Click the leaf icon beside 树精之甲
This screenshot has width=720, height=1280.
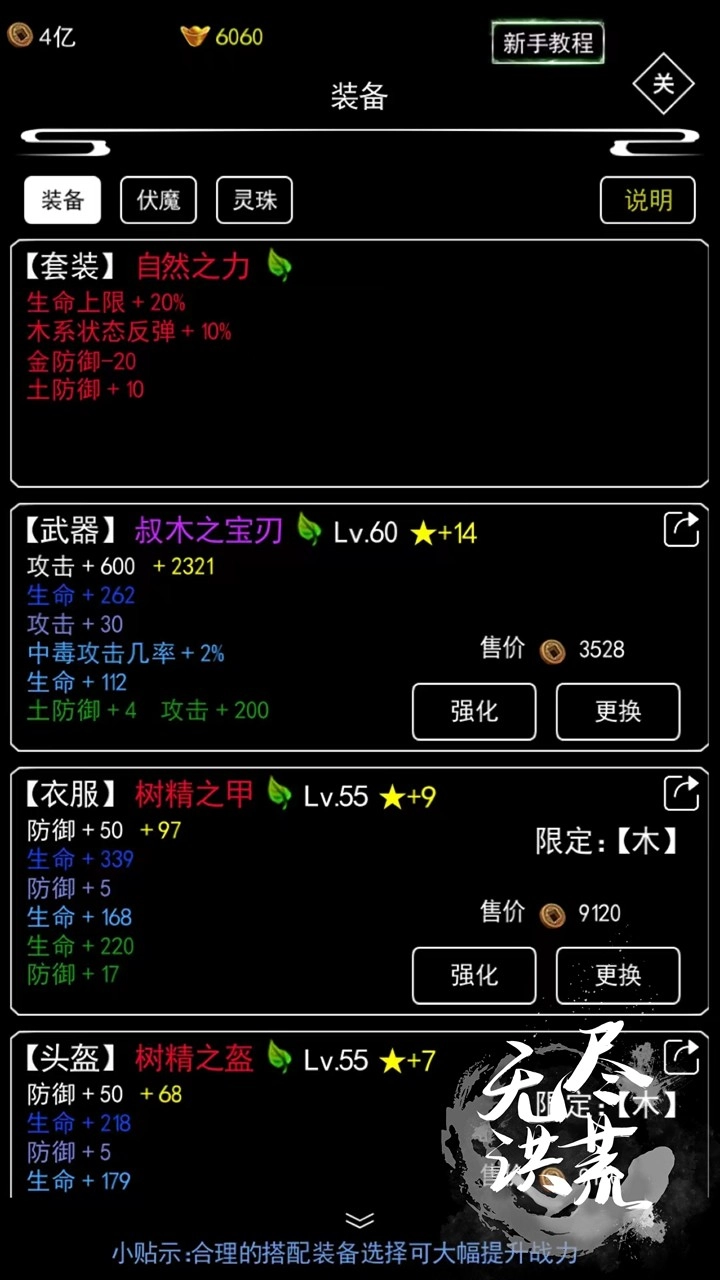click(x=280, y=795)
